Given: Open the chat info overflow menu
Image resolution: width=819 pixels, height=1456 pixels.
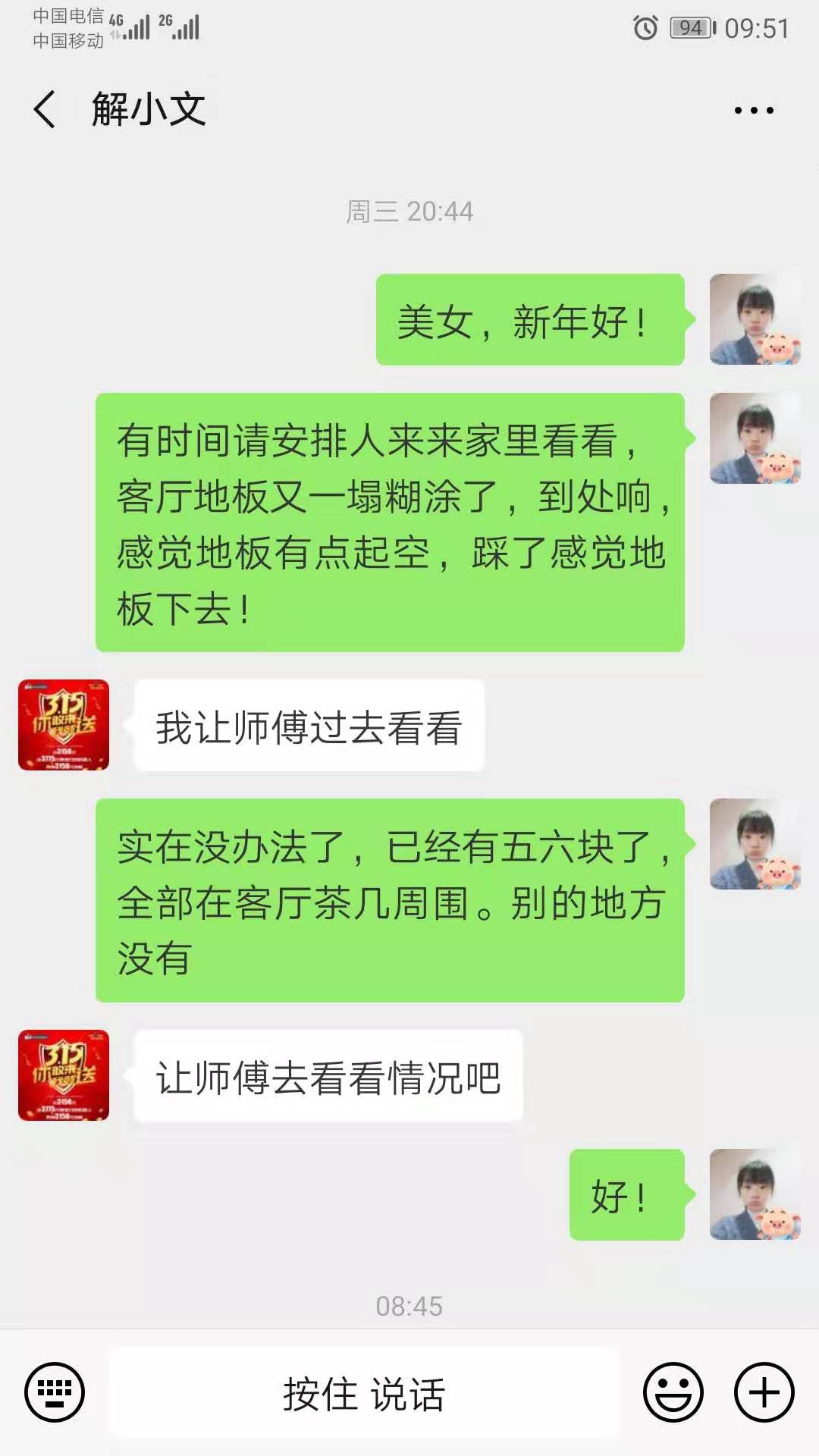Looking at the screenshot, I should pos(754,111).
